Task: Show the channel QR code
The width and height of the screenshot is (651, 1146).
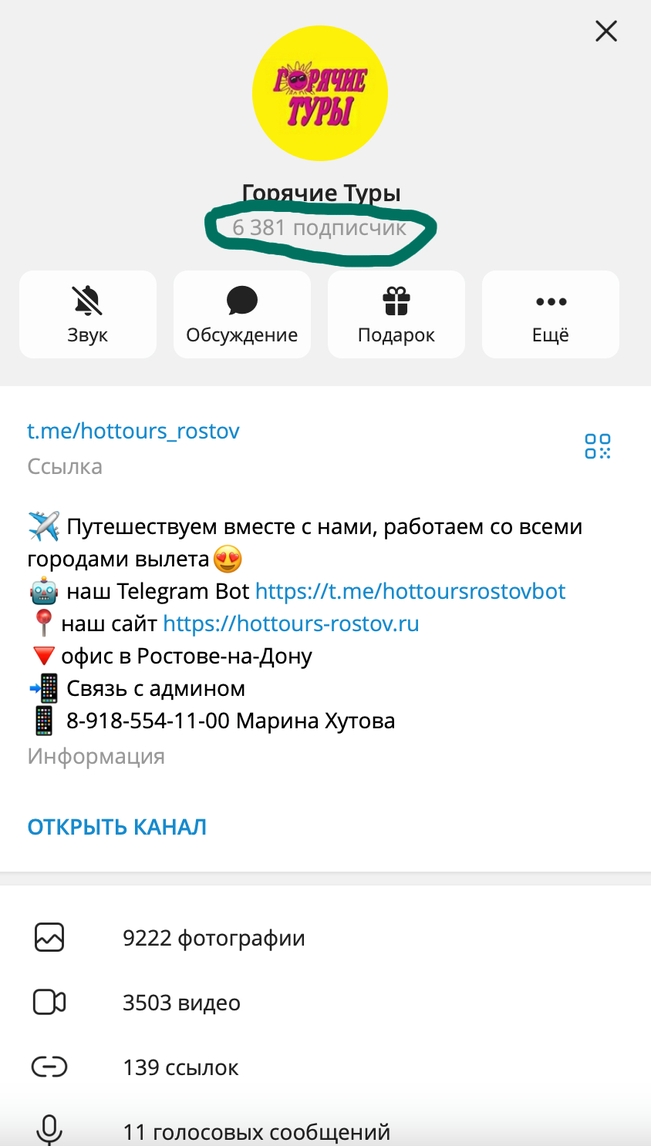Action: (x=597, y=446)
